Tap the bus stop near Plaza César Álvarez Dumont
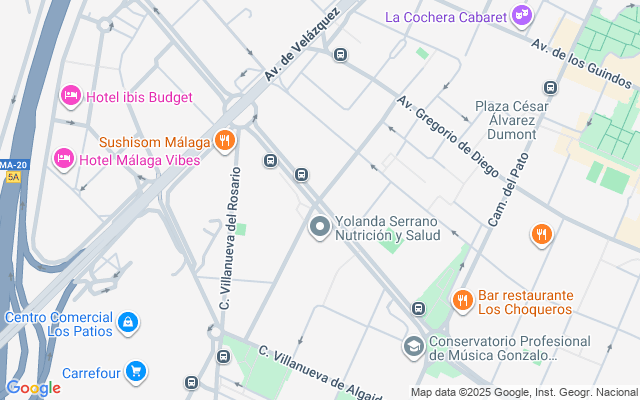 click(549, 87)
